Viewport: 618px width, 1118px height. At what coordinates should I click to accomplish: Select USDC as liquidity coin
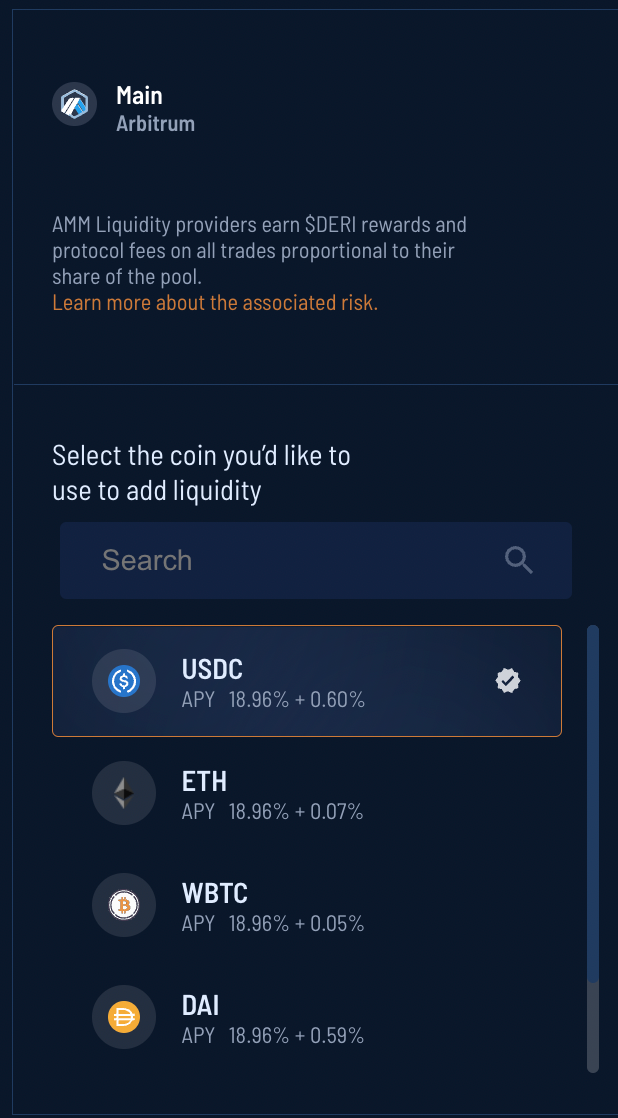click(x=306, y=681)
